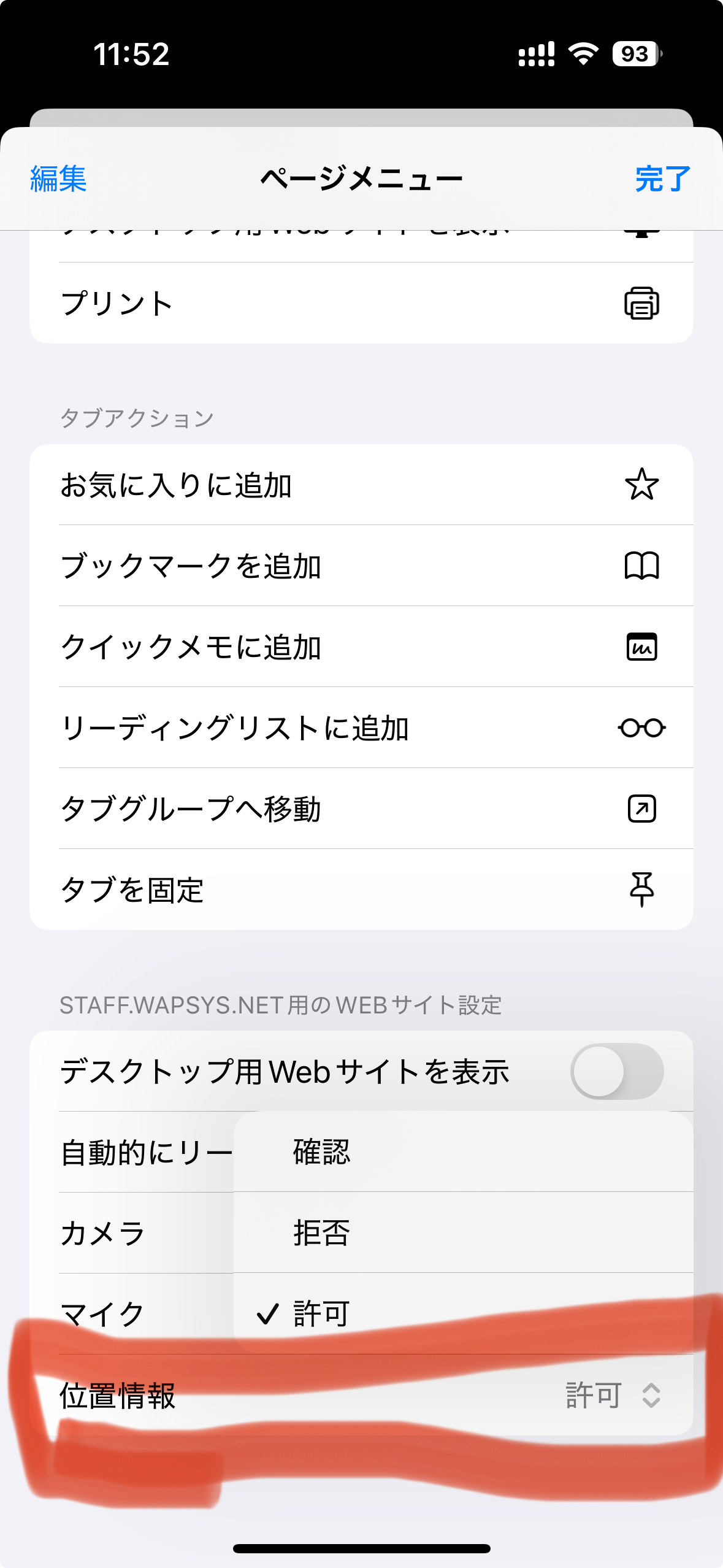The height and width of the screenshot is (1568, 723).
Task: Tap the Quick Note icon beside クイックメモに追加
Action: (x=641, y=647)
